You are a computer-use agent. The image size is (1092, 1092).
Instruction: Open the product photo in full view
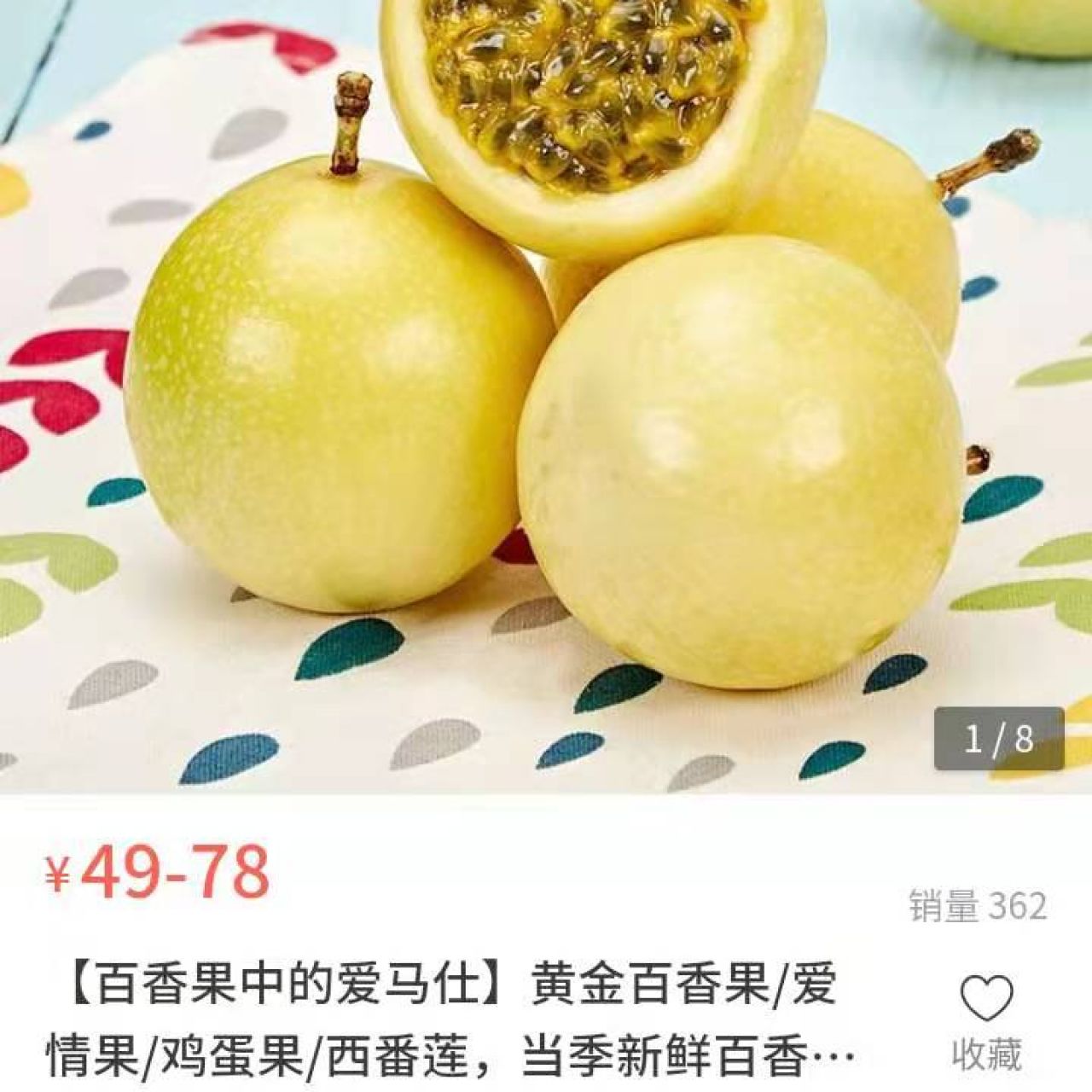(x=546, y=392)
